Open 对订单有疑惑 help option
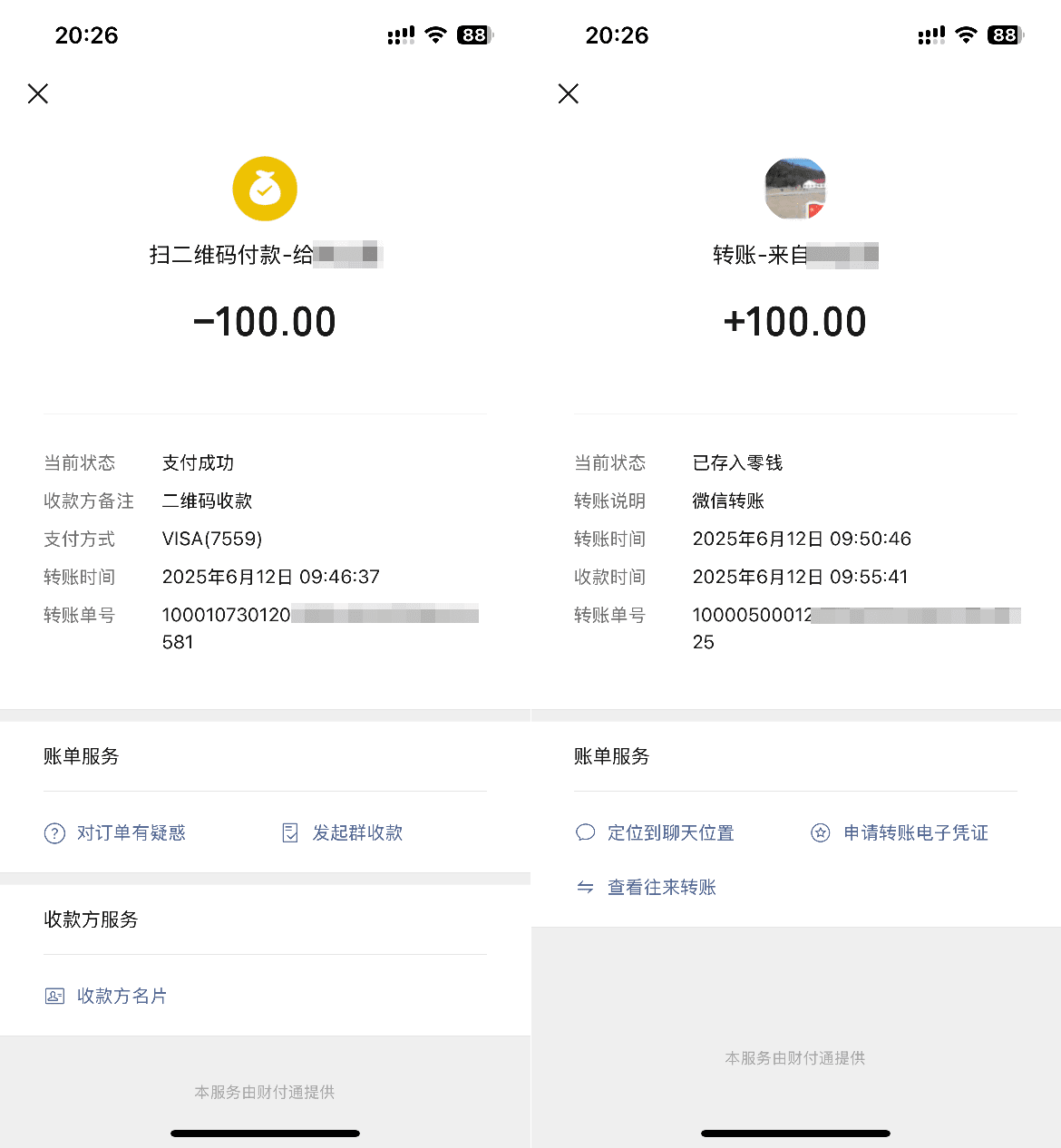1061x1148 pixels. point(130,832)
